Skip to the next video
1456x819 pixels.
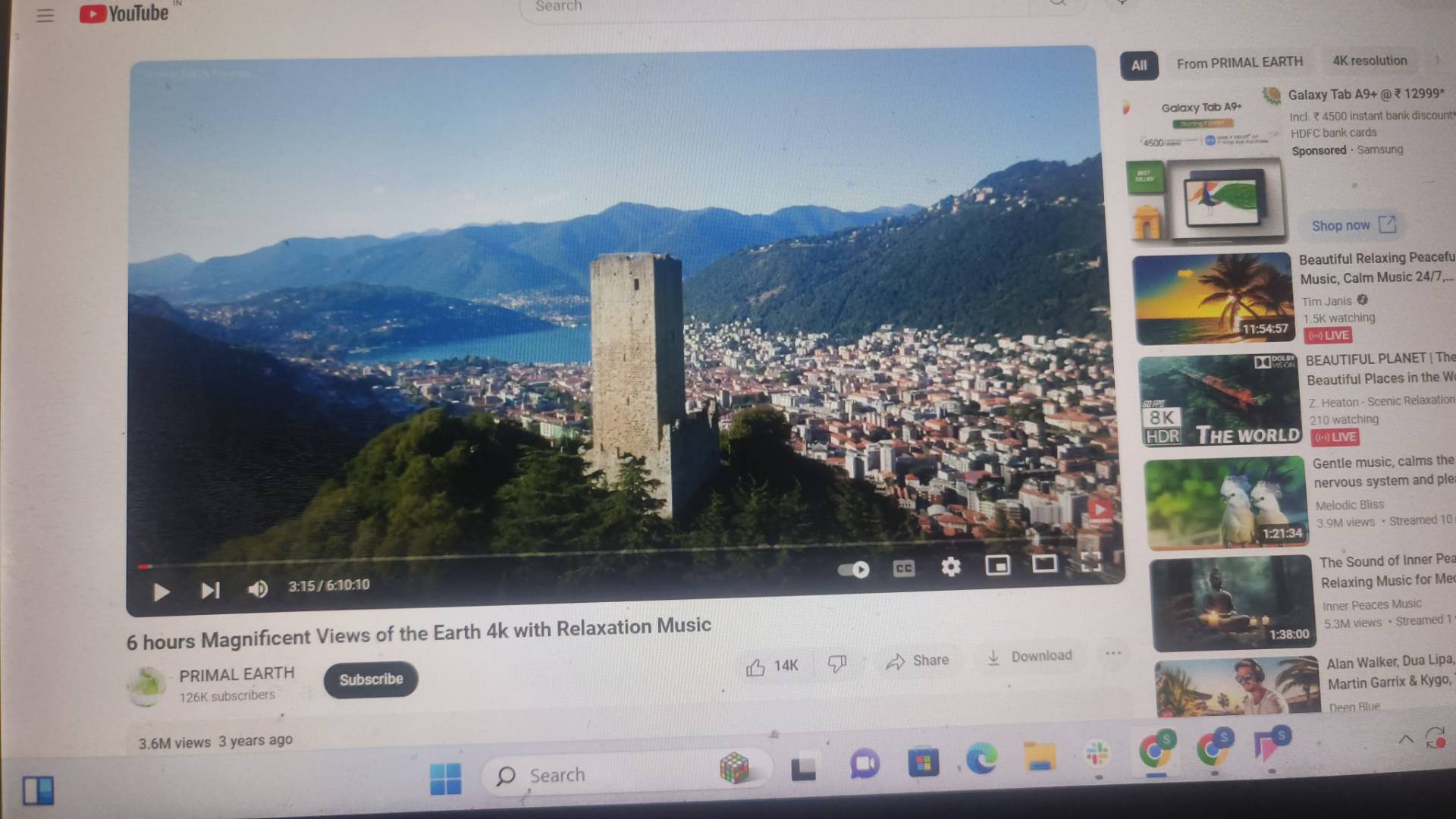210,590
